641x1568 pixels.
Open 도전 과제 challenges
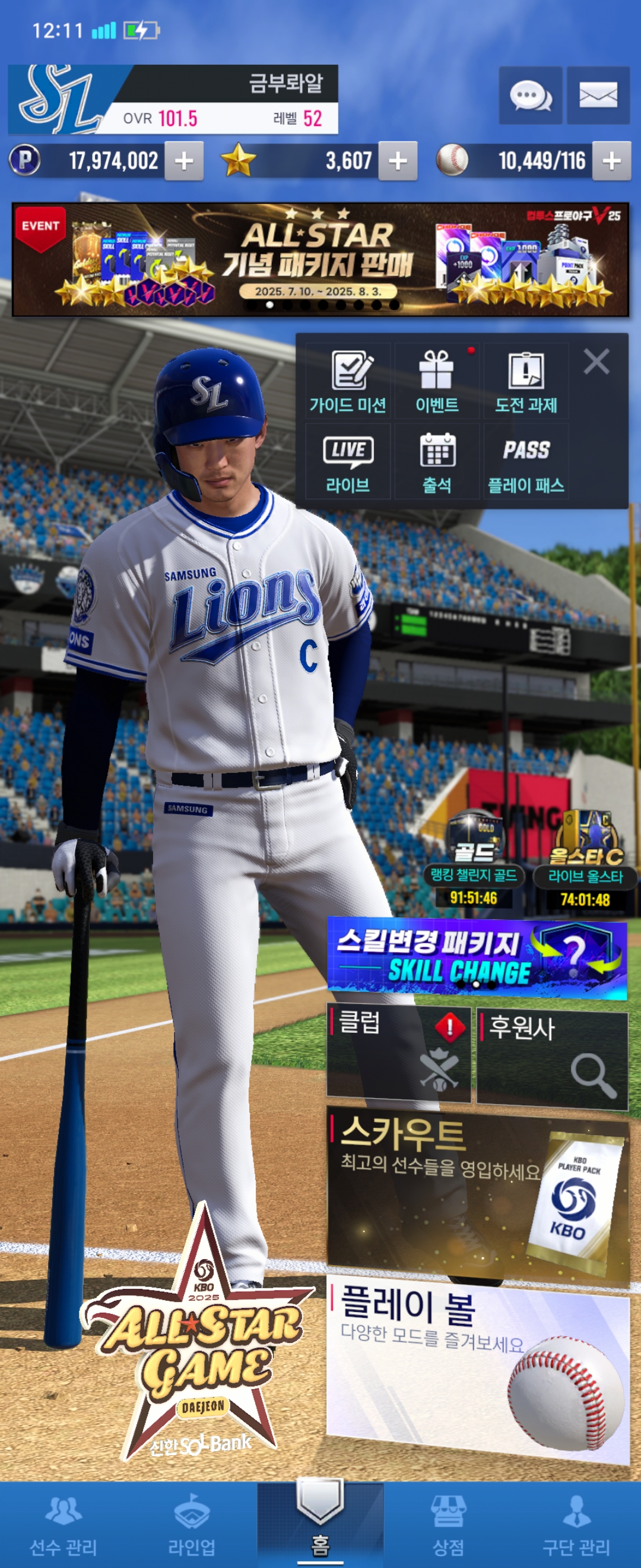click(526, 381)
